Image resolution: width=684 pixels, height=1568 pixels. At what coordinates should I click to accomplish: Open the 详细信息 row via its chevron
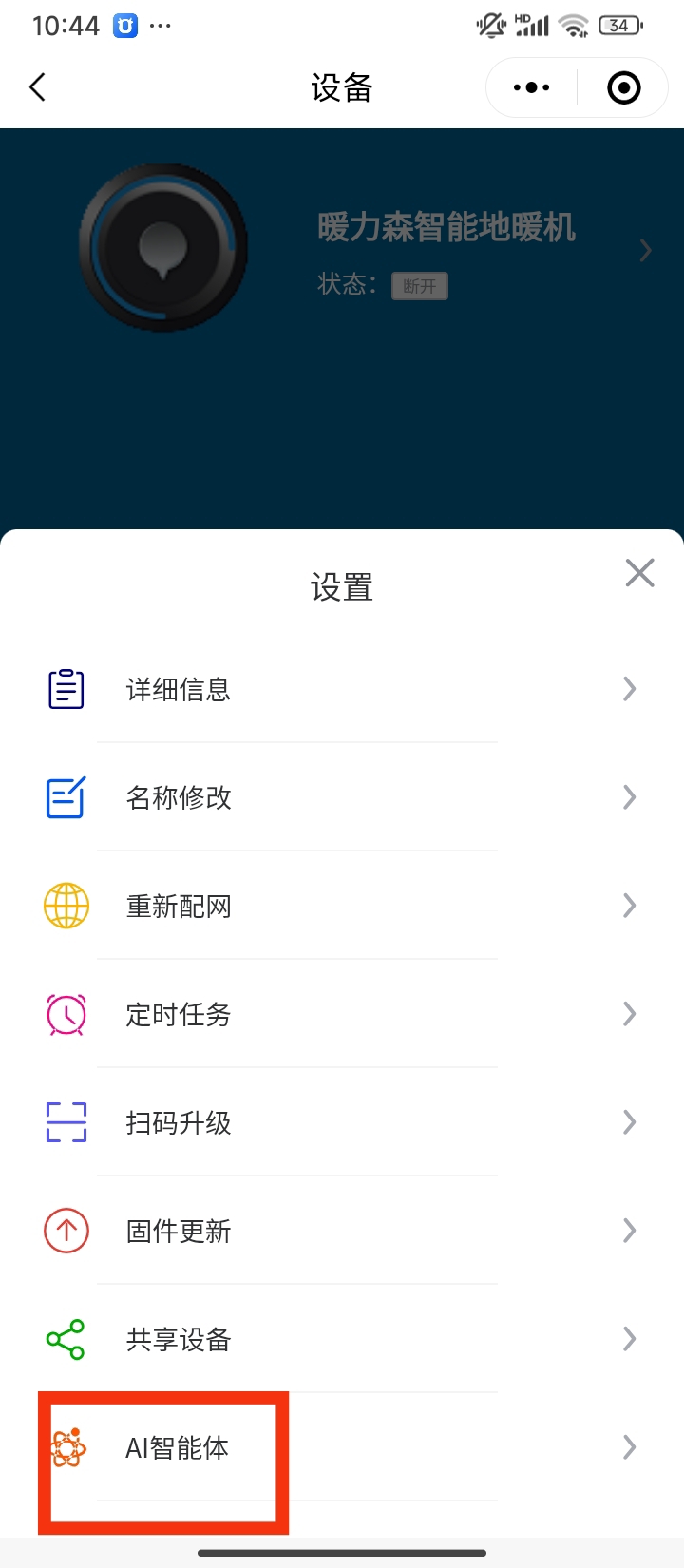(629, 688)
